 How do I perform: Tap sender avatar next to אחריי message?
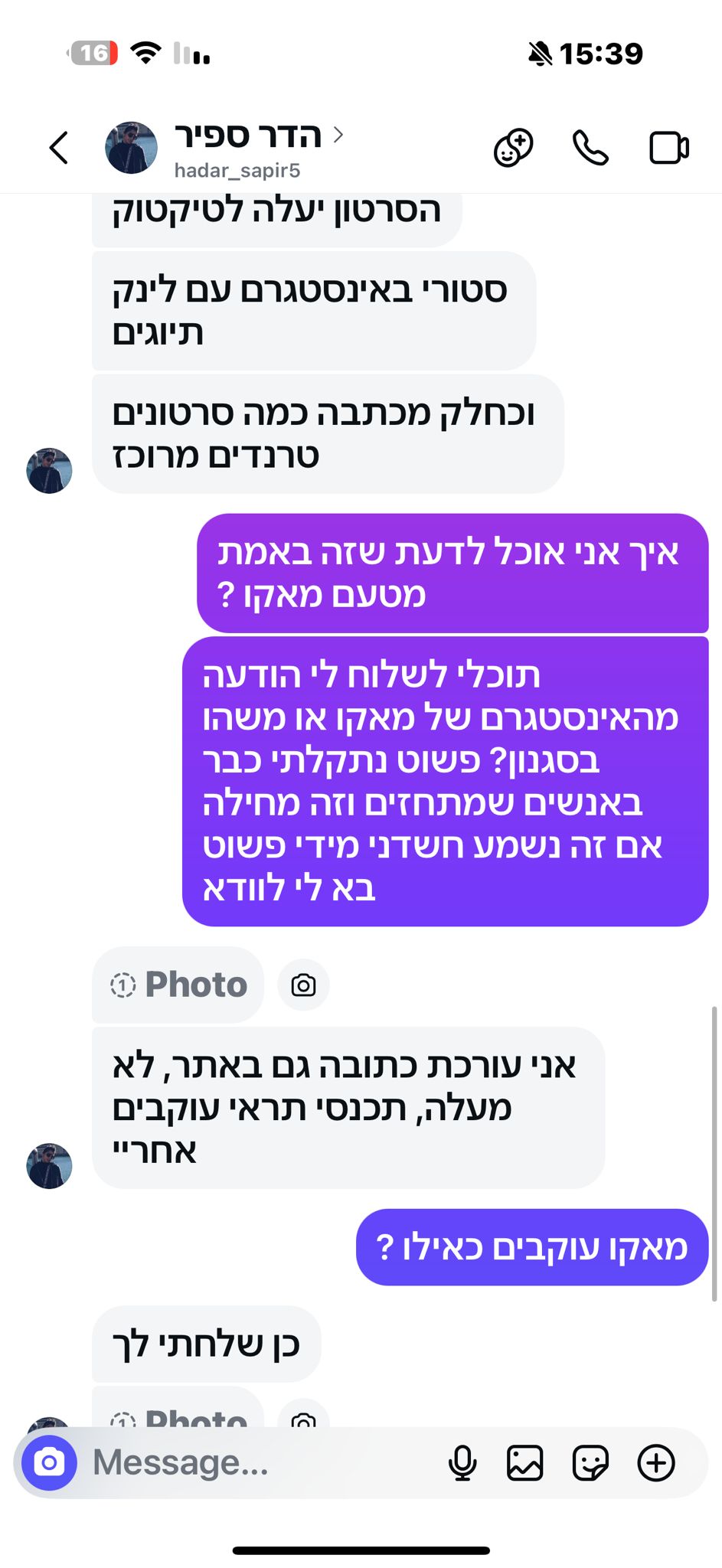tap(50, 1165)
